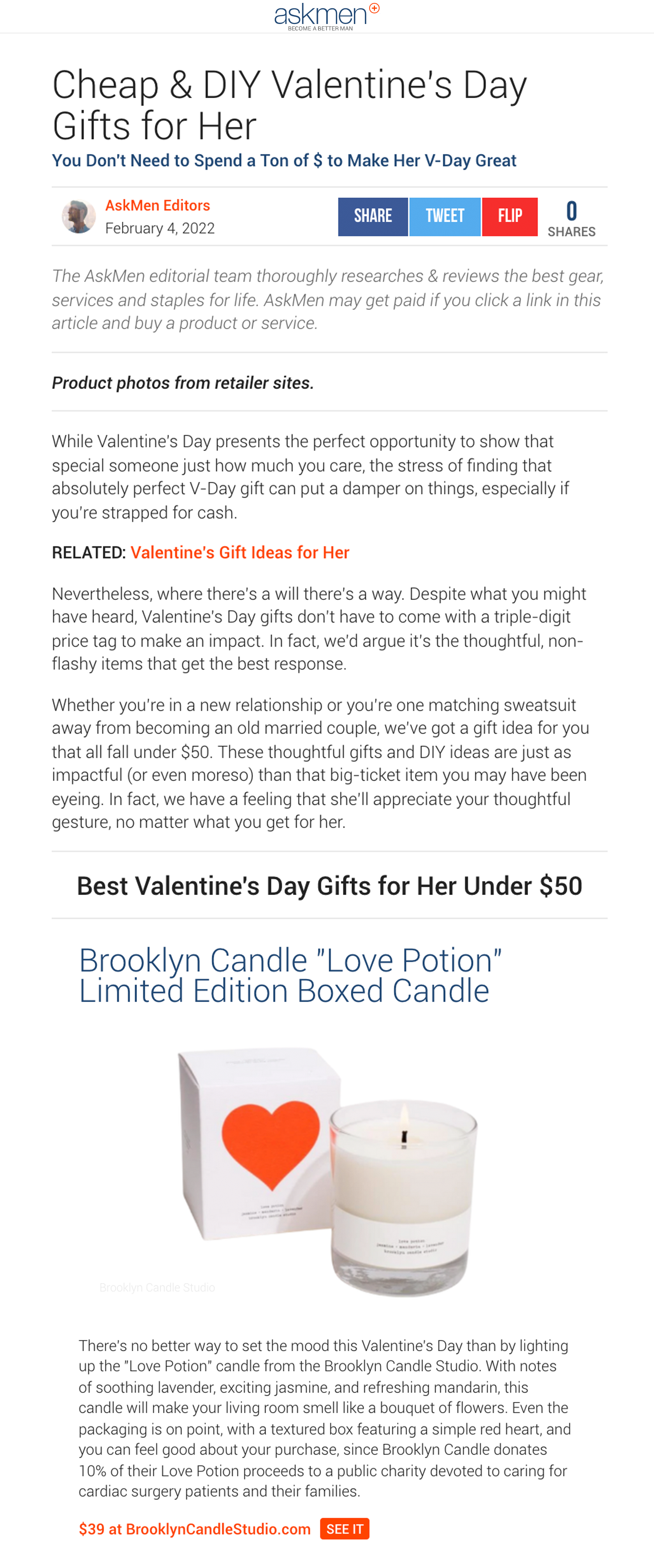The width and height of the screenshot is (654, 1568).
Task: Follow $39 at BrooklynCandleStudio.com link
Action: tap(195, 1528)
